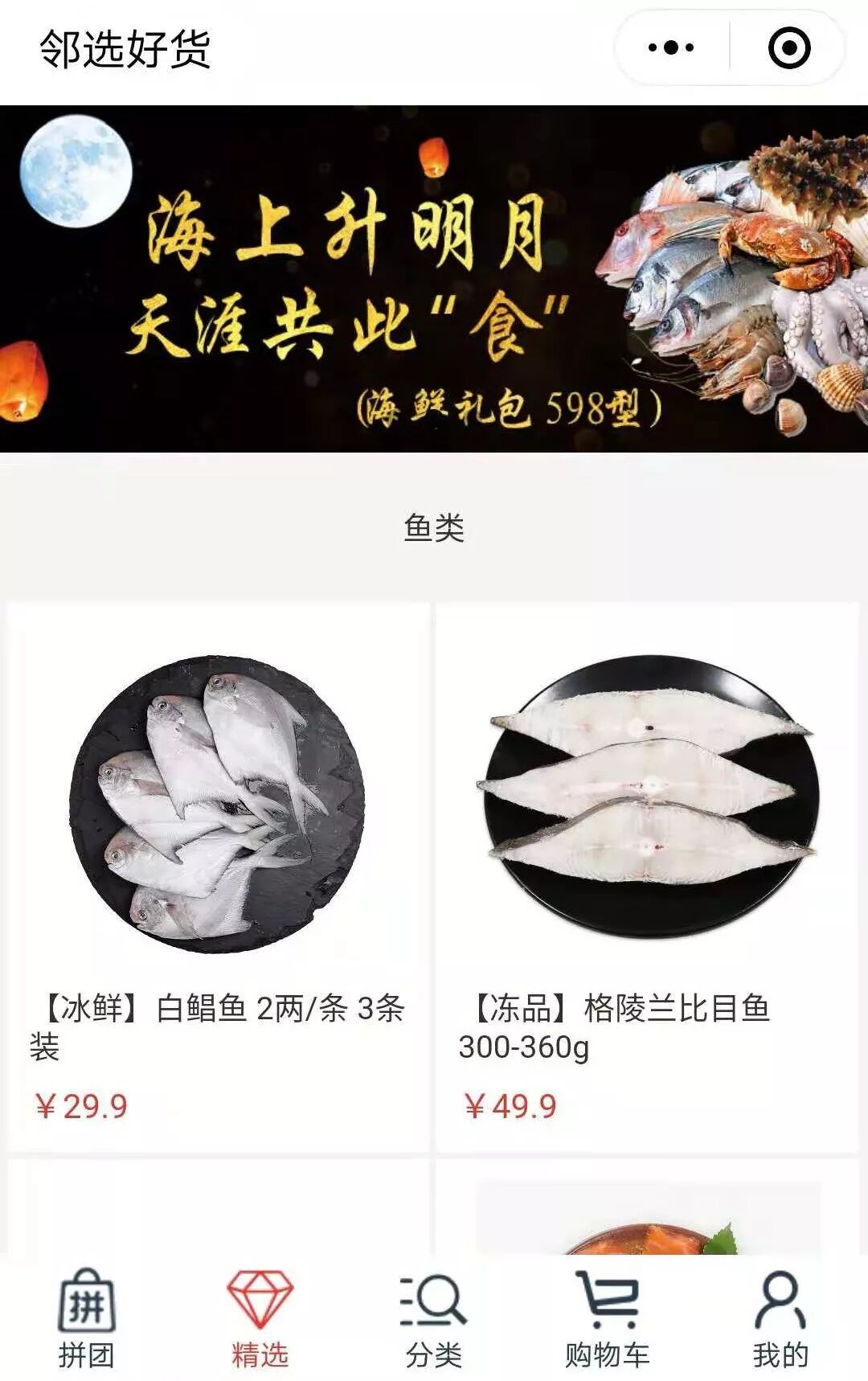
Task: Go to the 分类 tab
Action: 434,1318
